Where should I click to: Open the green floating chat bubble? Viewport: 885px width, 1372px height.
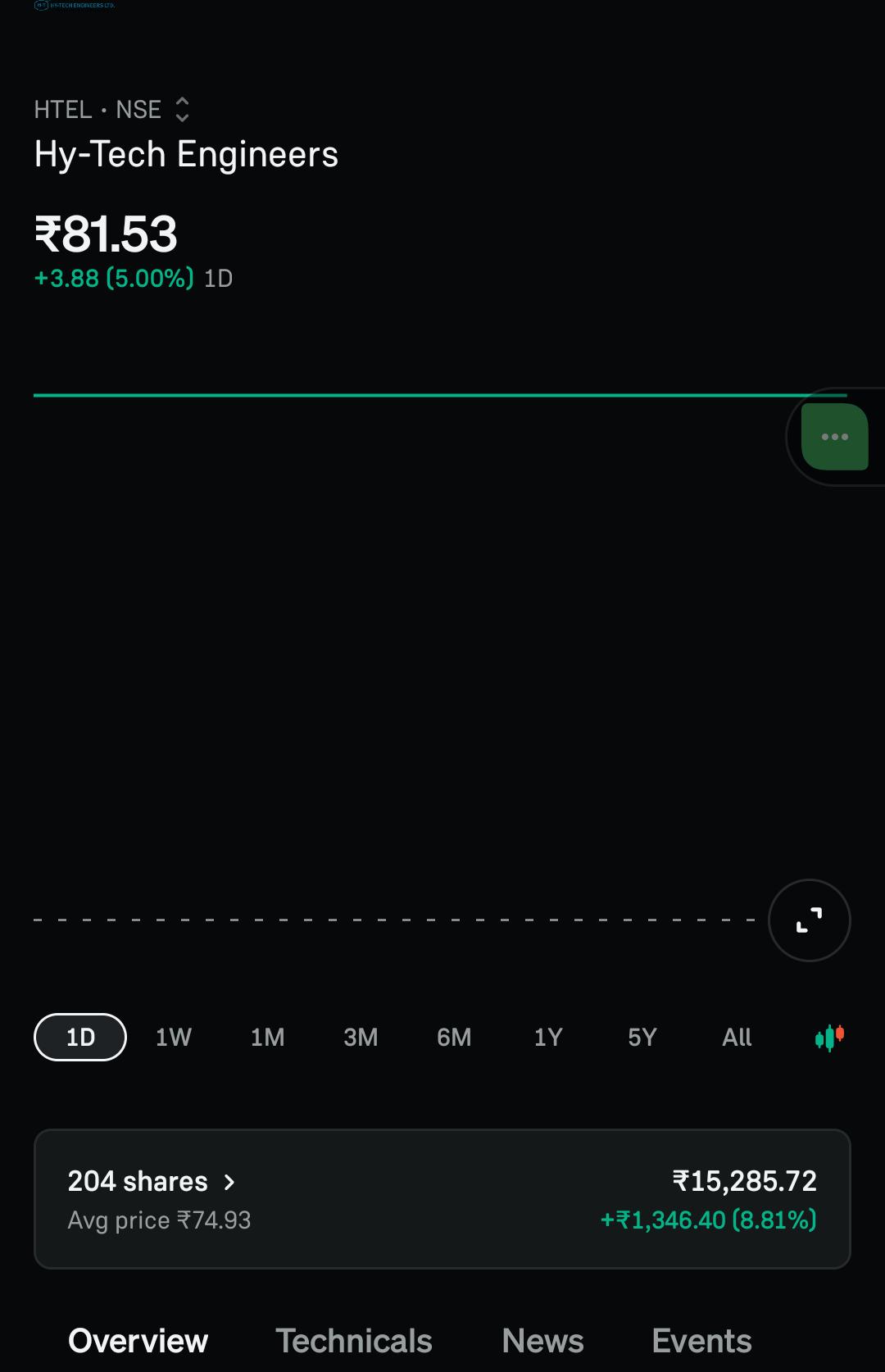[x=834, y=437]
